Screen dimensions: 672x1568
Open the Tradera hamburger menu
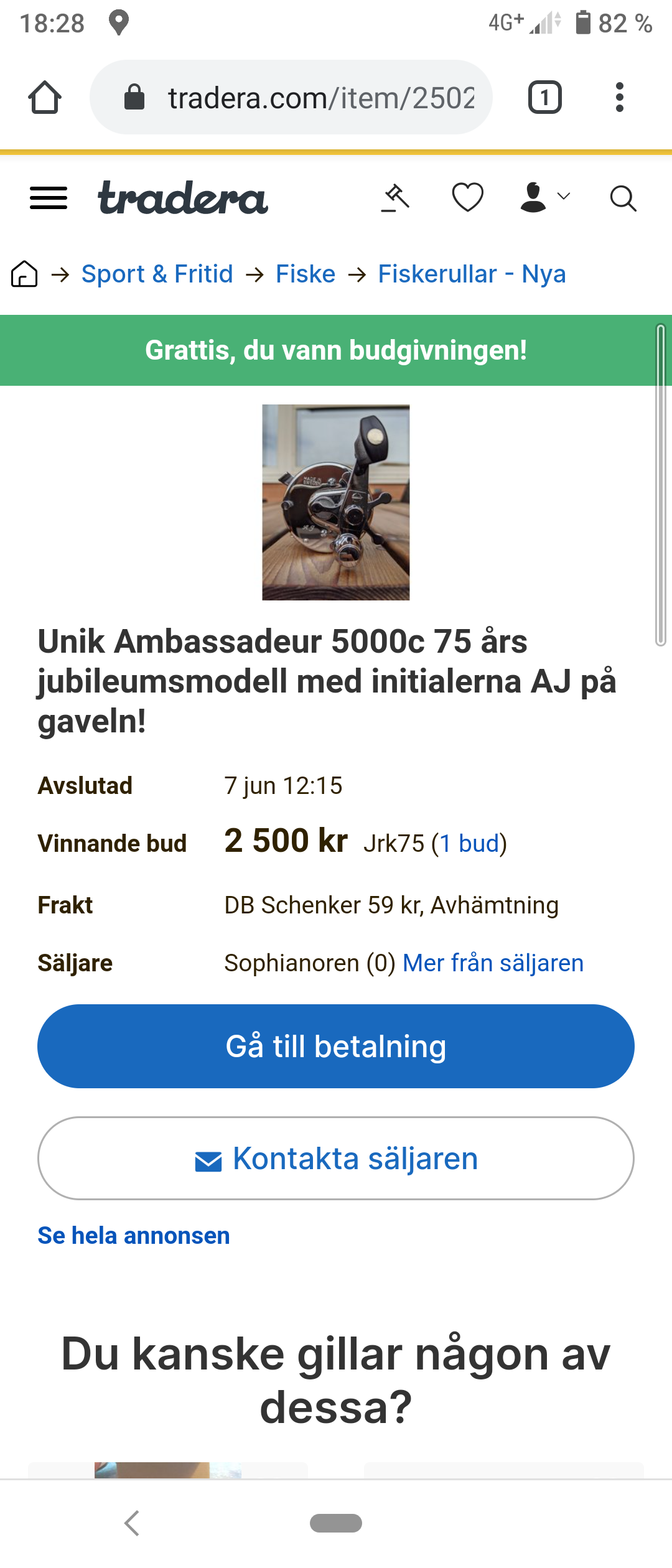click(49, 198)
